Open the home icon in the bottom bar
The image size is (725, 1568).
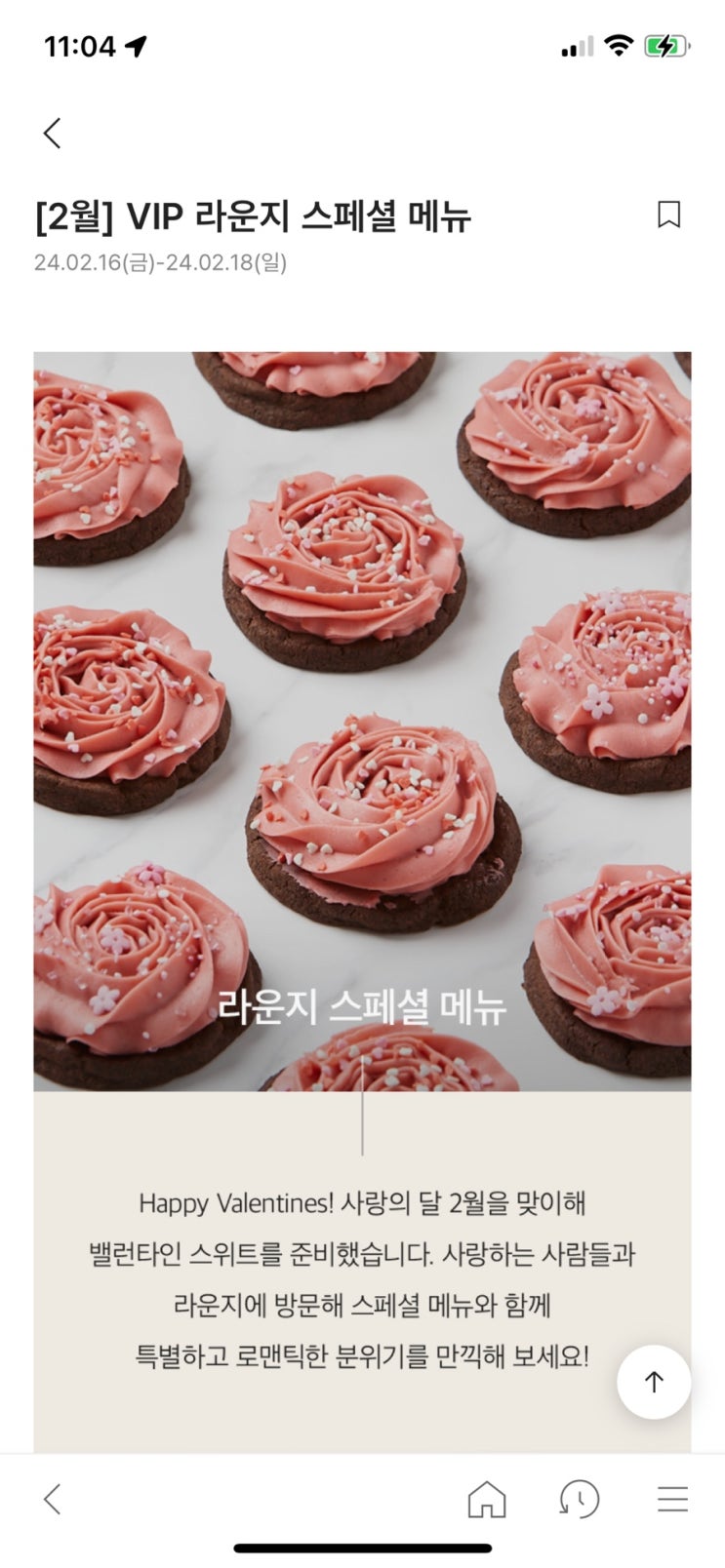(x=487, y=1499)
